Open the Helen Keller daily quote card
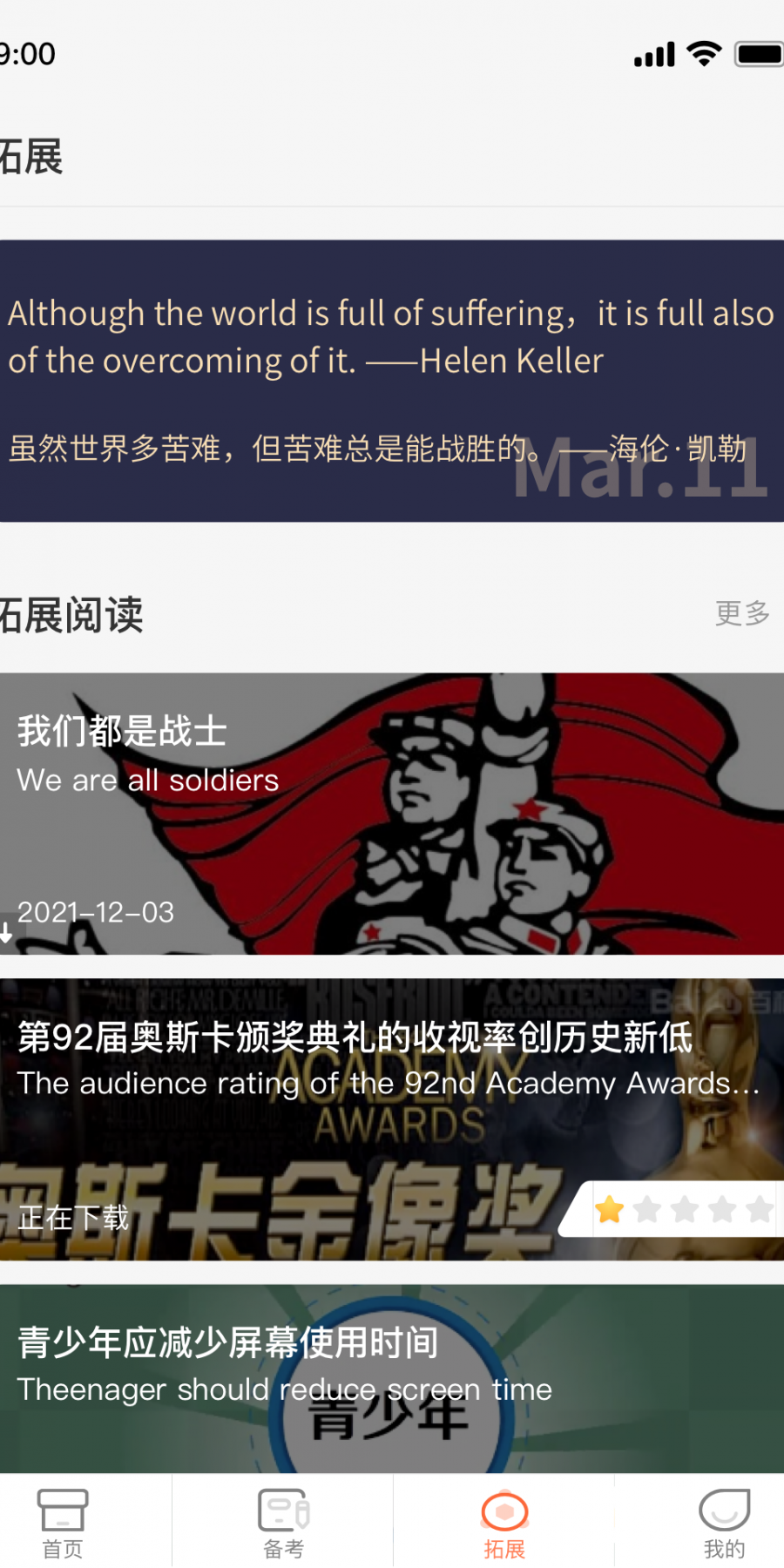 click(392, 381)
